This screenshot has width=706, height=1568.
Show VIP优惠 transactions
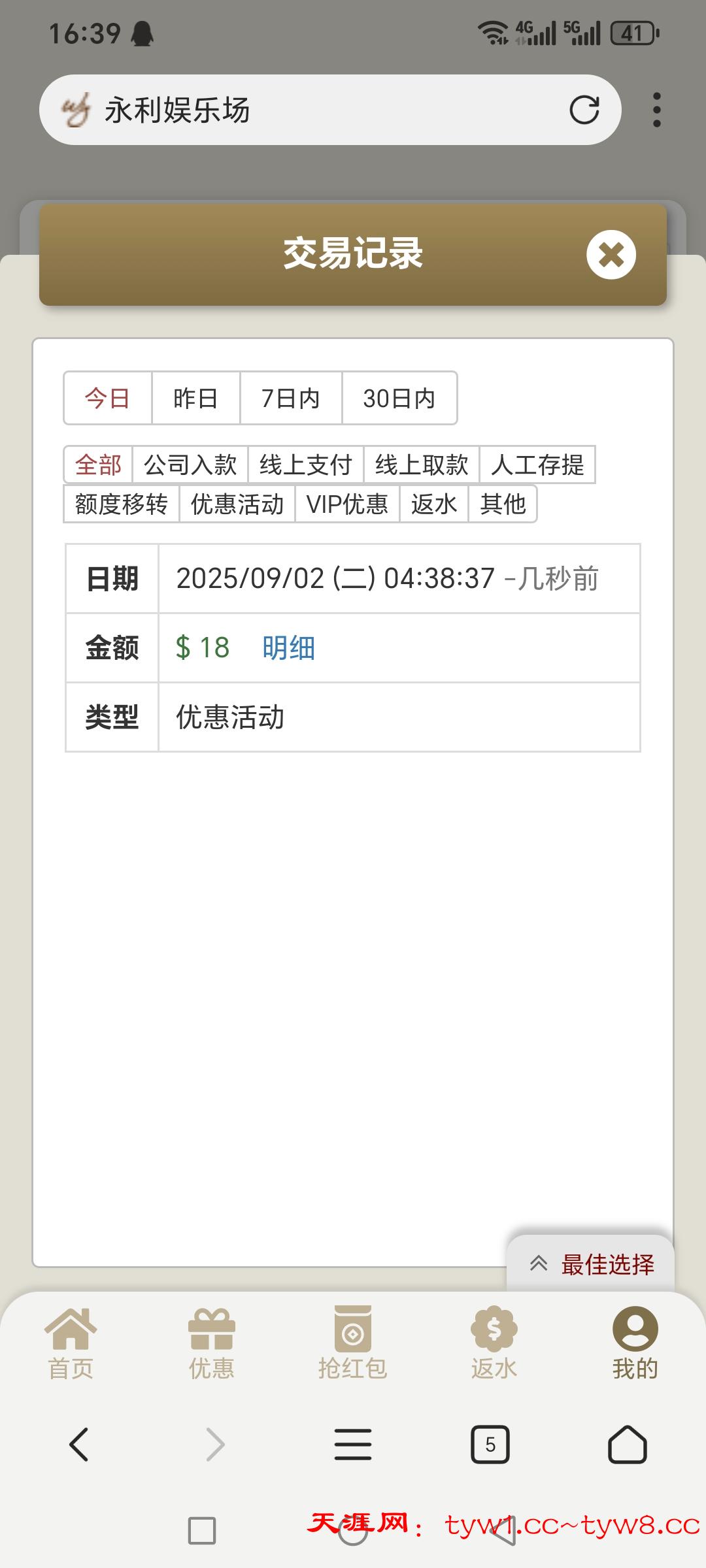347,504
